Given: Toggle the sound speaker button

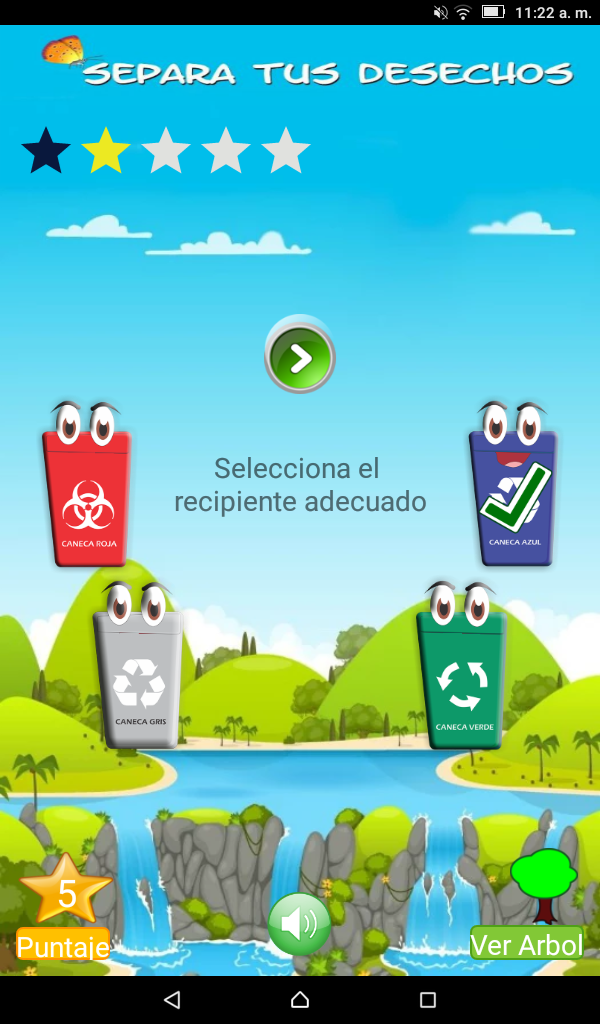Looking at the screenshot, I should point(299,923).
